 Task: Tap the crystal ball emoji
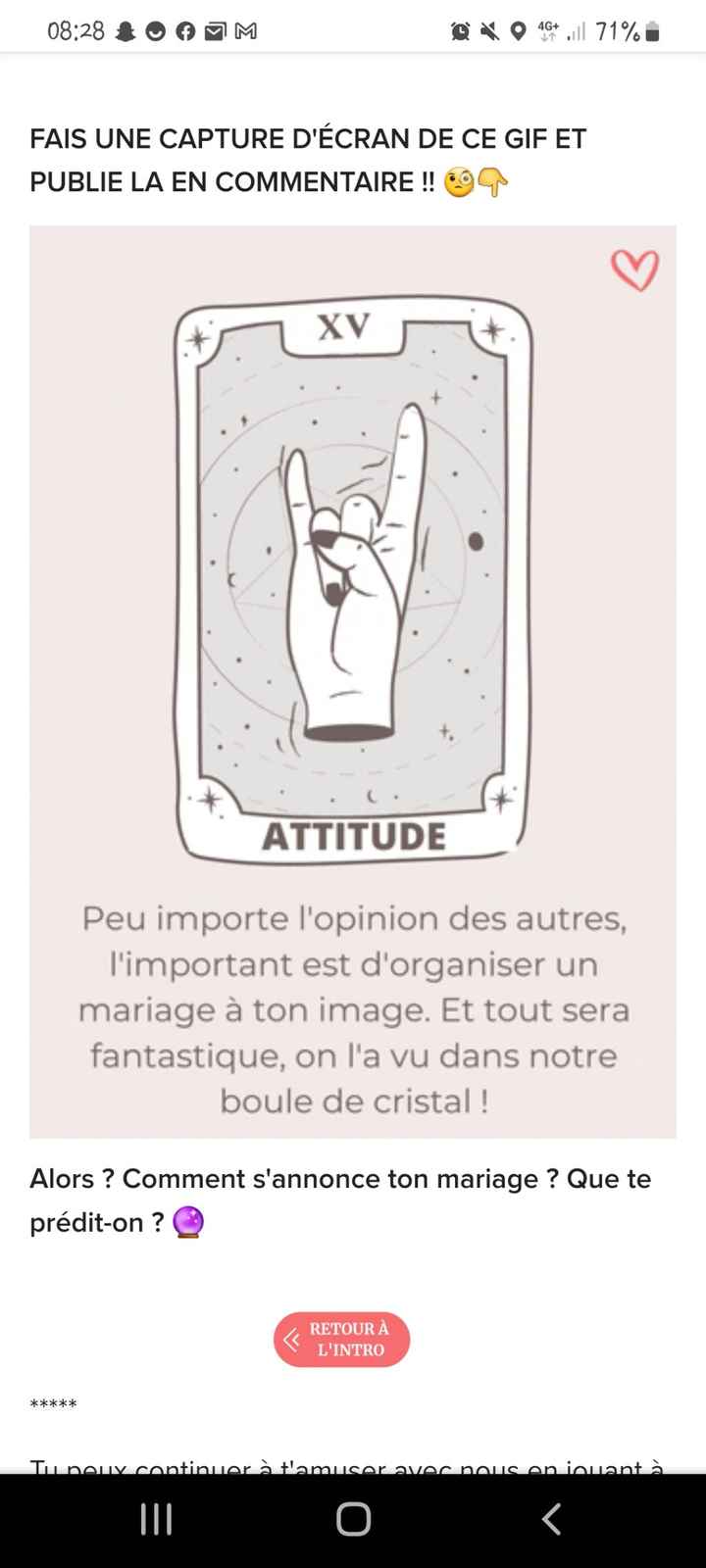coord(188,1222)
